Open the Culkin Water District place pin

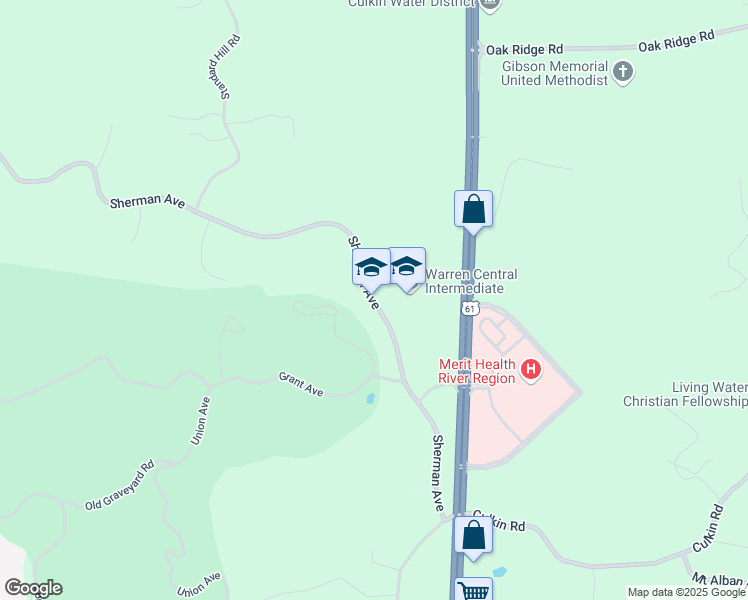[x=489, y=5]
